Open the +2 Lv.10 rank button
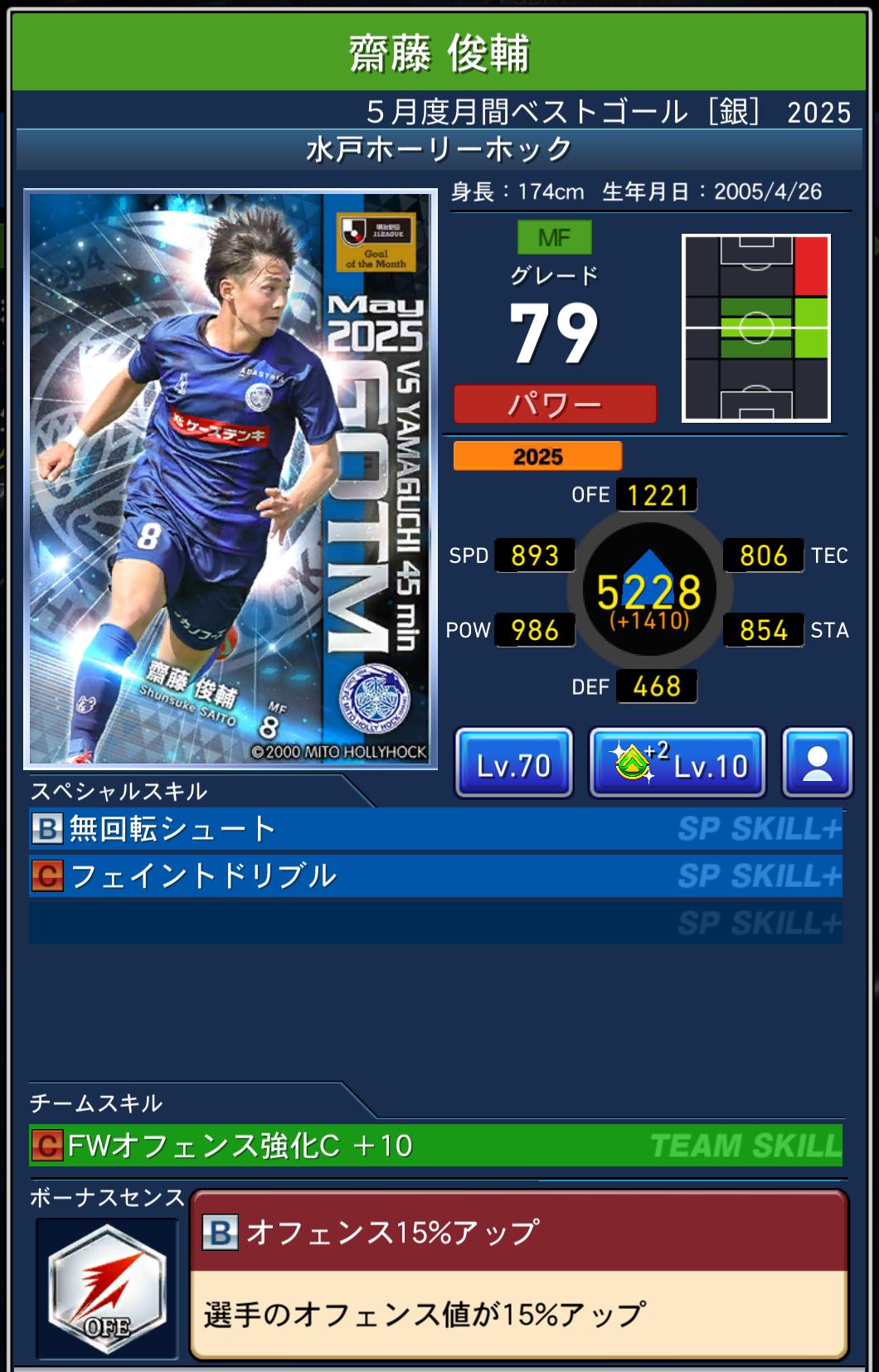 [x=677, y=764]
